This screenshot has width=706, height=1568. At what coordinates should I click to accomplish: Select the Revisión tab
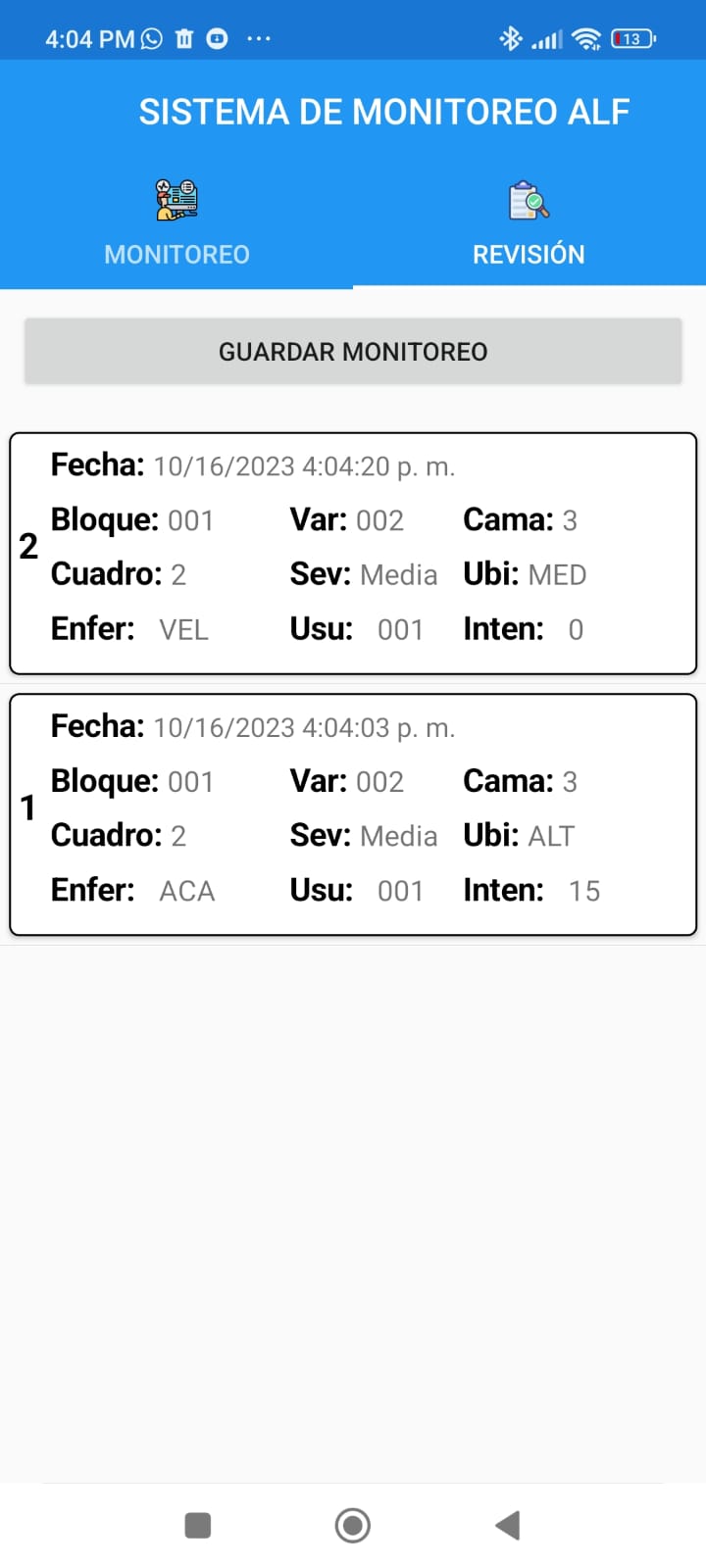(x=529, y=223)
